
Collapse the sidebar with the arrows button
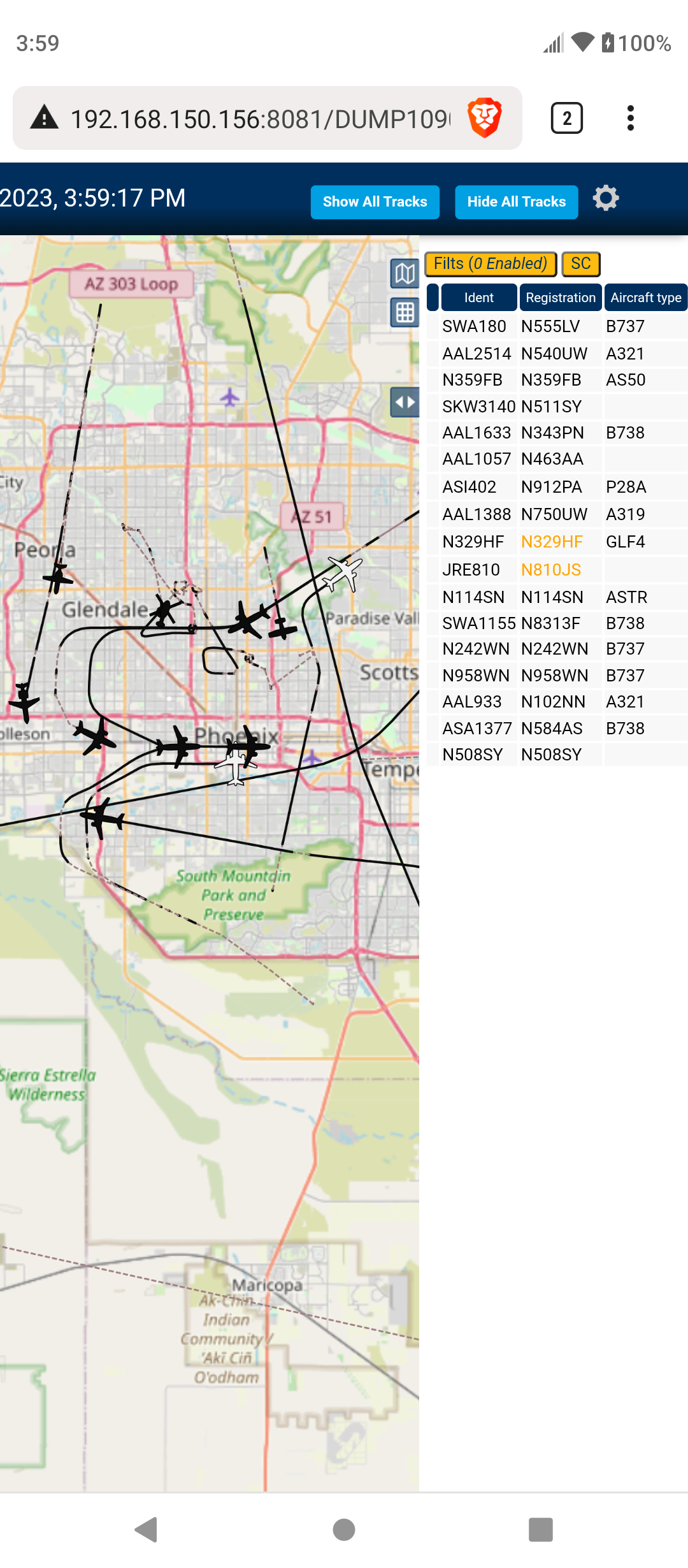click(405, 402)
